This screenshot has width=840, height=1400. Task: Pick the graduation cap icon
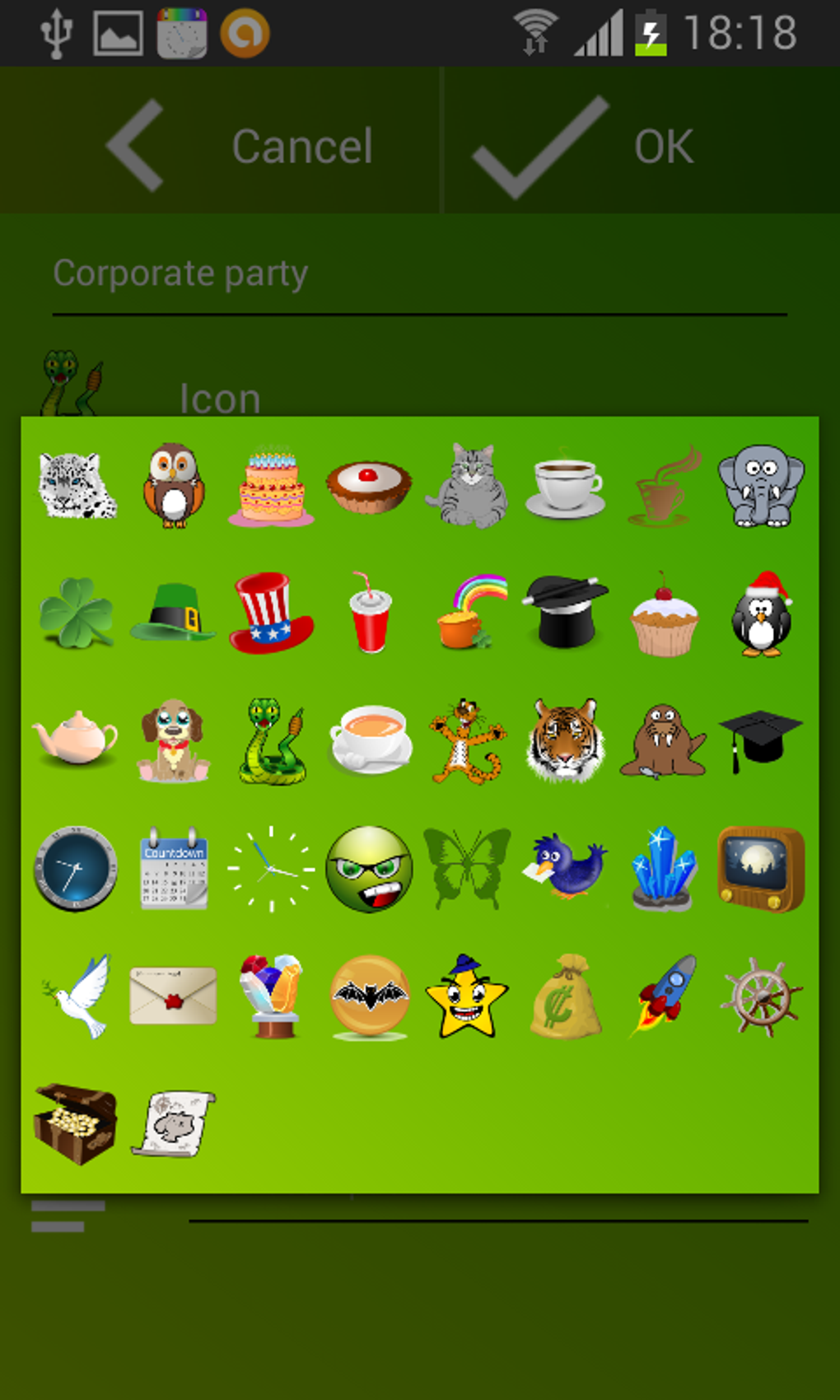759,740
